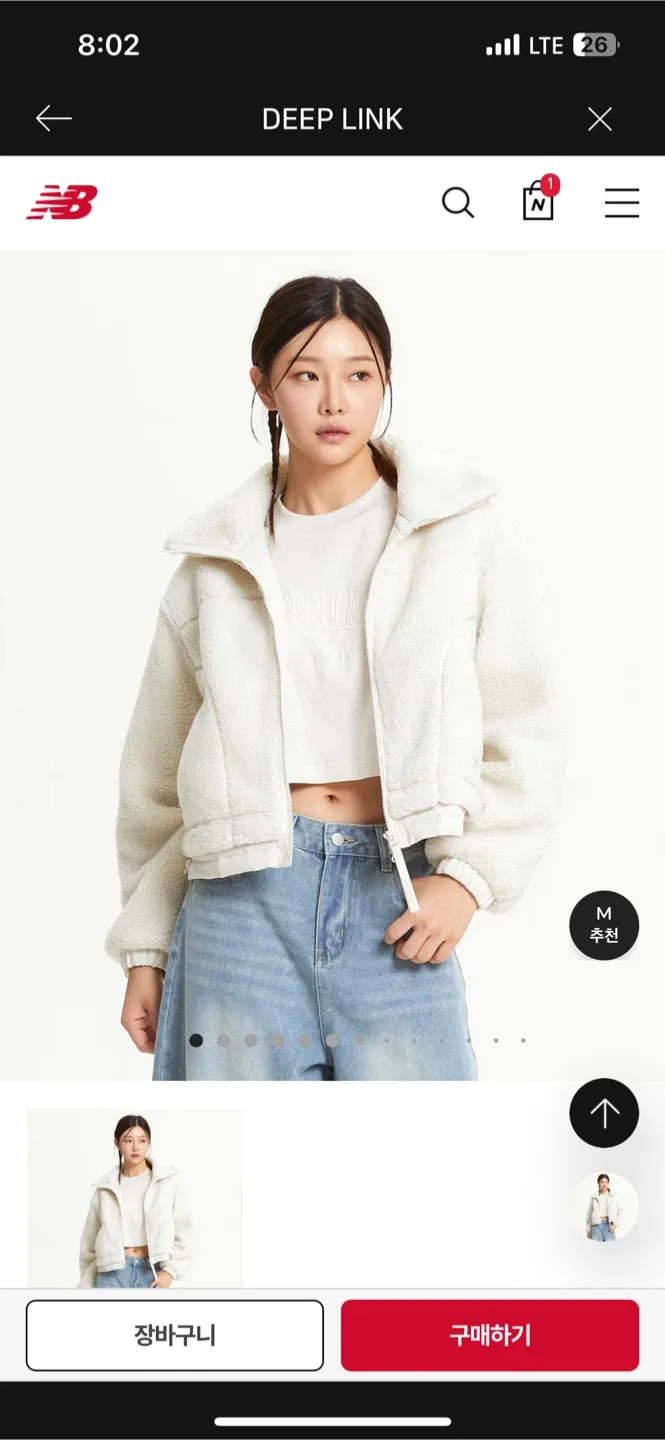Add the item to cart with 장바구니
Screen dimensions: 665x1440
pos(175,1335)
